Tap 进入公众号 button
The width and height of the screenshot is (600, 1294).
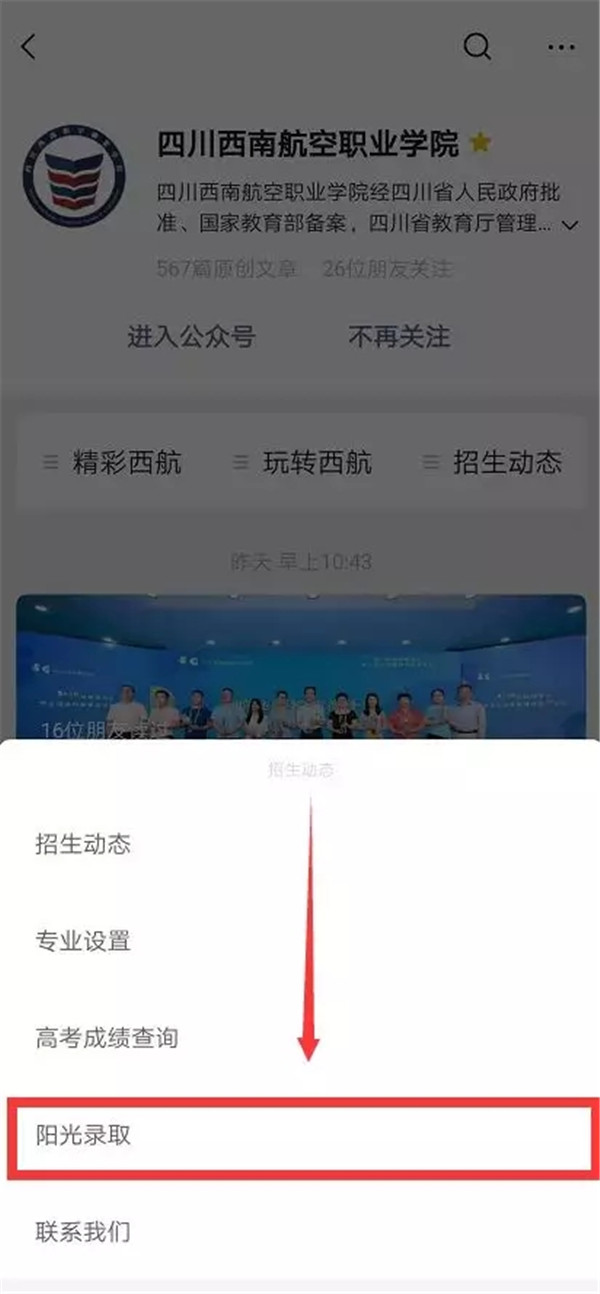[191, 337]
